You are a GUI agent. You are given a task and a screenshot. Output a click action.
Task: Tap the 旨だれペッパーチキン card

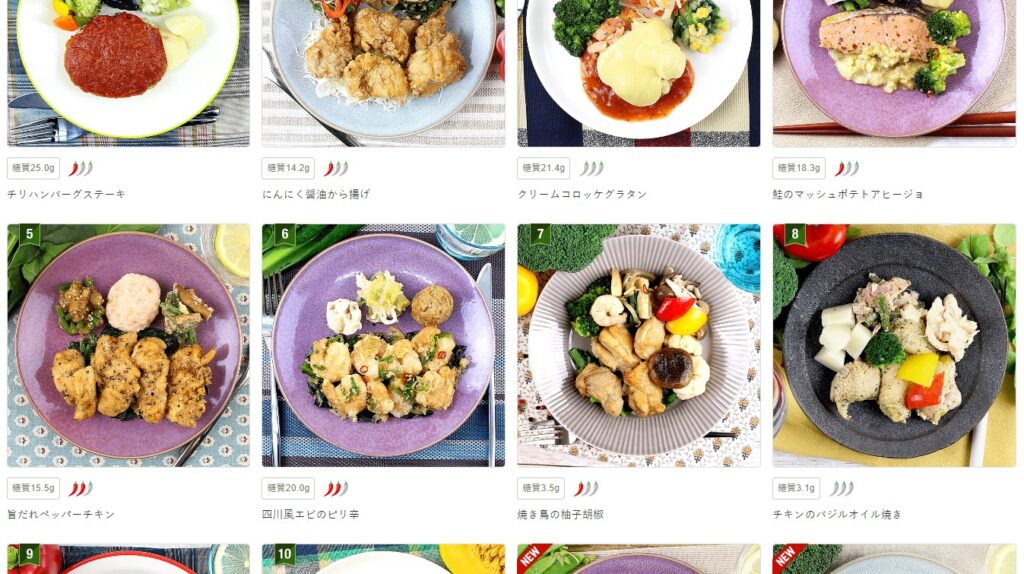pos(128,345)
